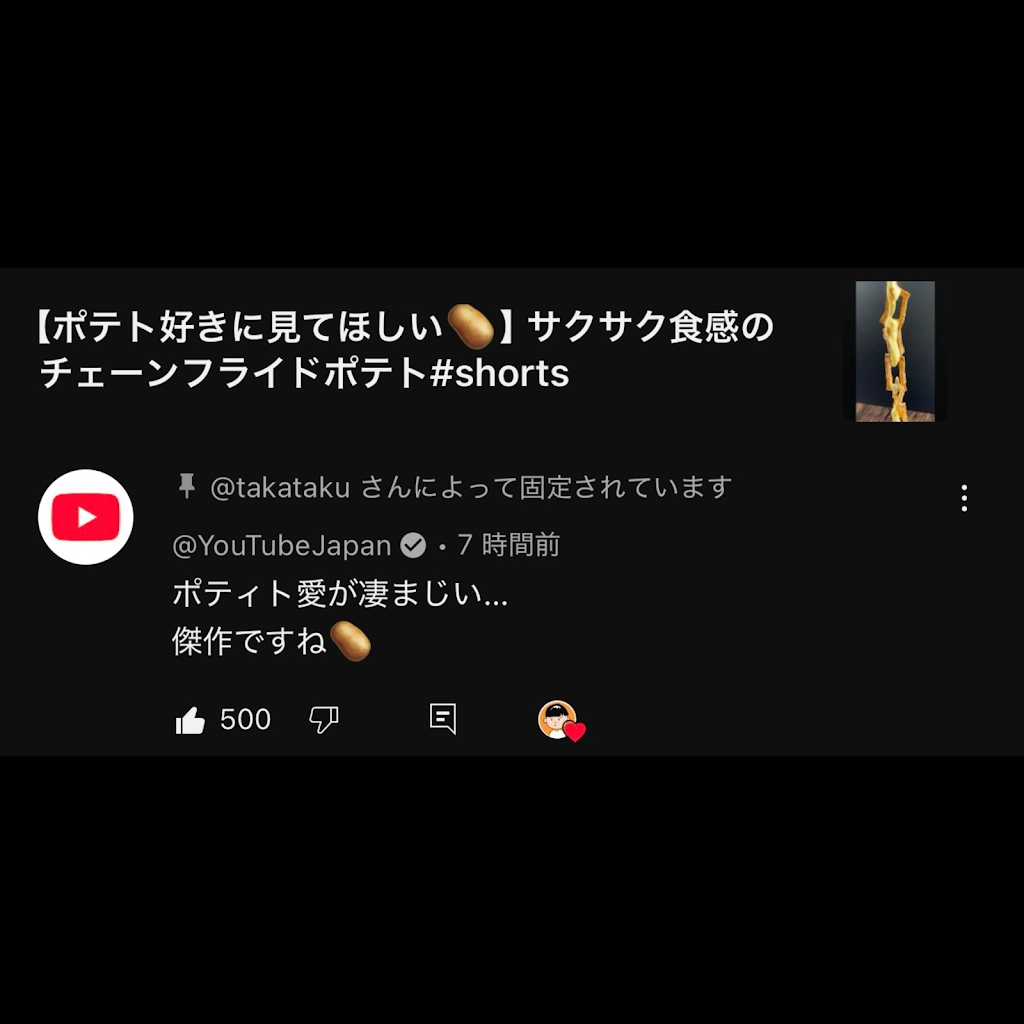Open the chain fried potato video thumbnail
1024x1024 pixels.
coord(895,351)
